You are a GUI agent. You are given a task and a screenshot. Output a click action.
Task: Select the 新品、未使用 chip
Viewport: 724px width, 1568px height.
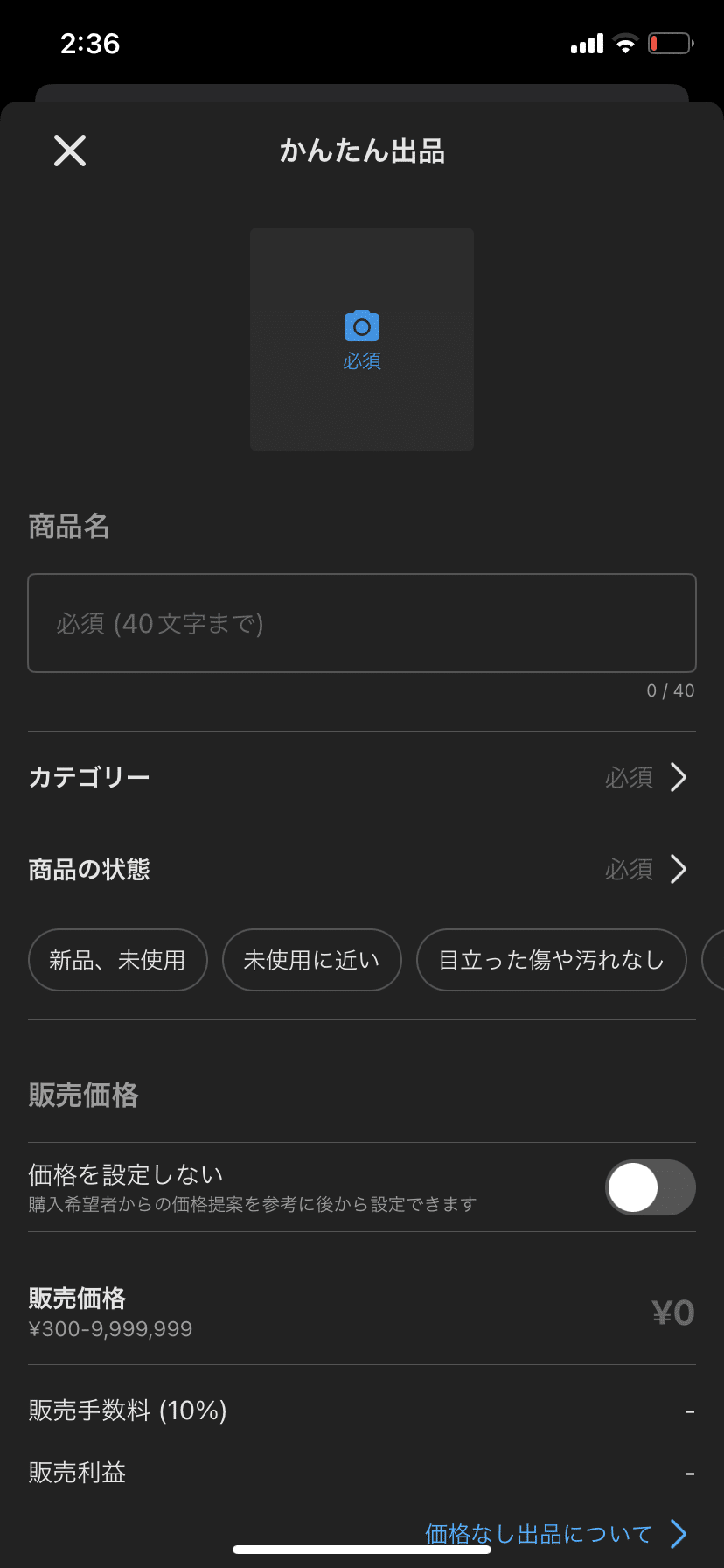coord(118,960)
